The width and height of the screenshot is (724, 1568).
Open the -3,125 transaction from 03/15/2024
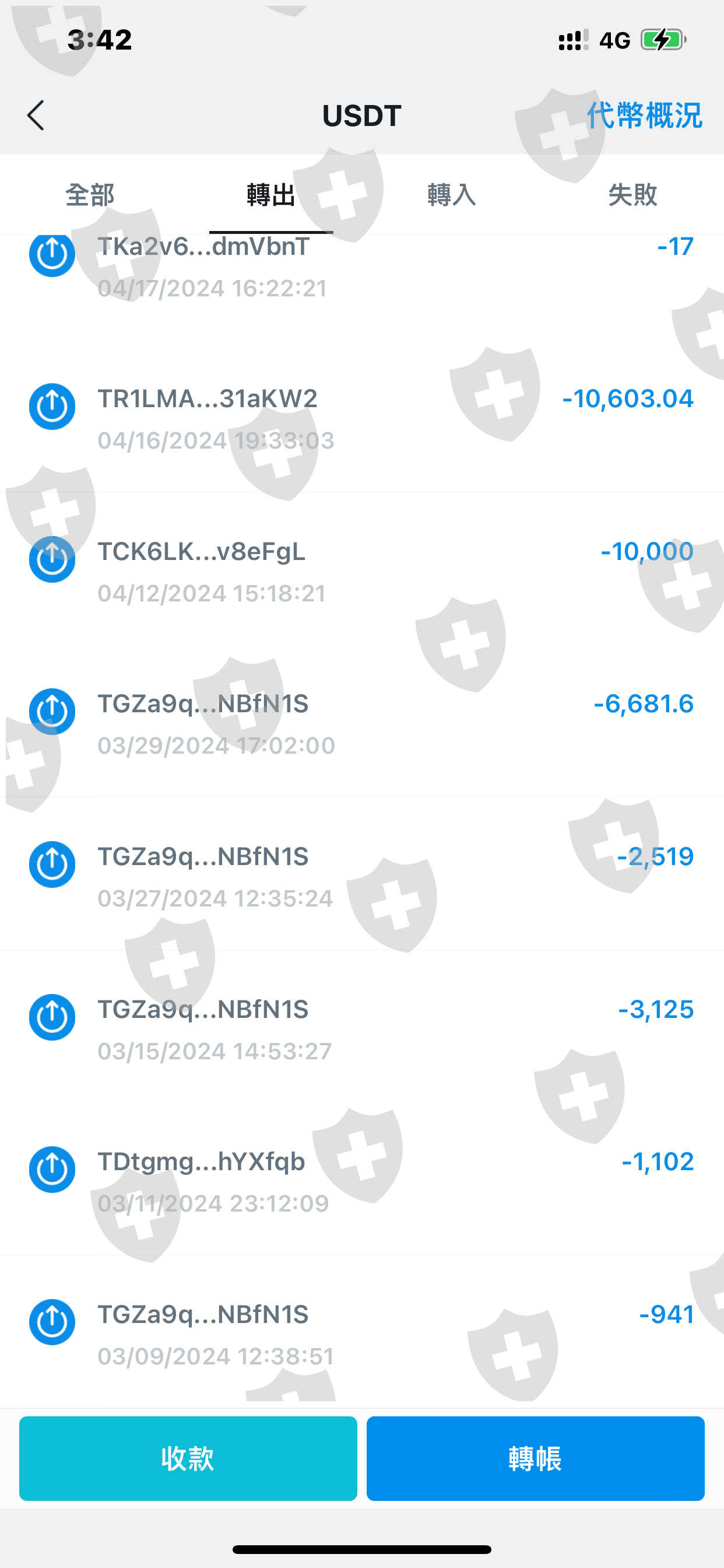[x=362, y=1027]
